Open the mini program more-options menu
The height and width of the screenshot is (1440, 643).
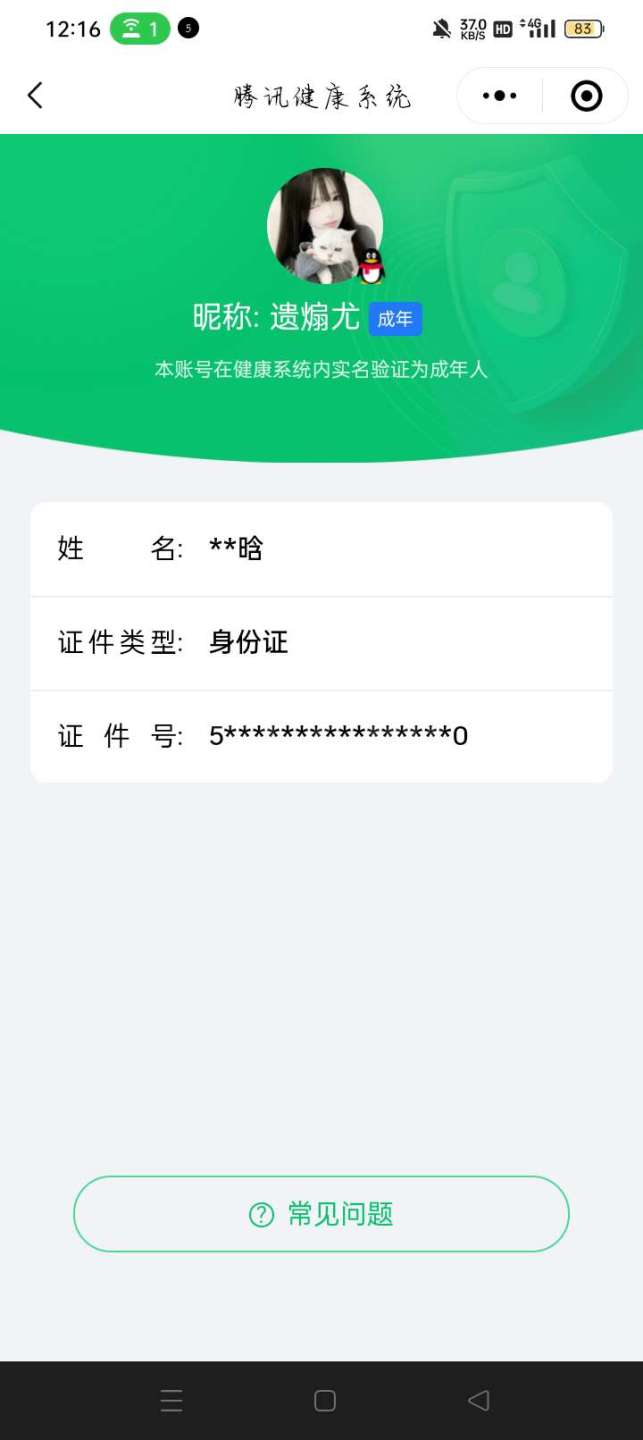click(x=499, y=96)
